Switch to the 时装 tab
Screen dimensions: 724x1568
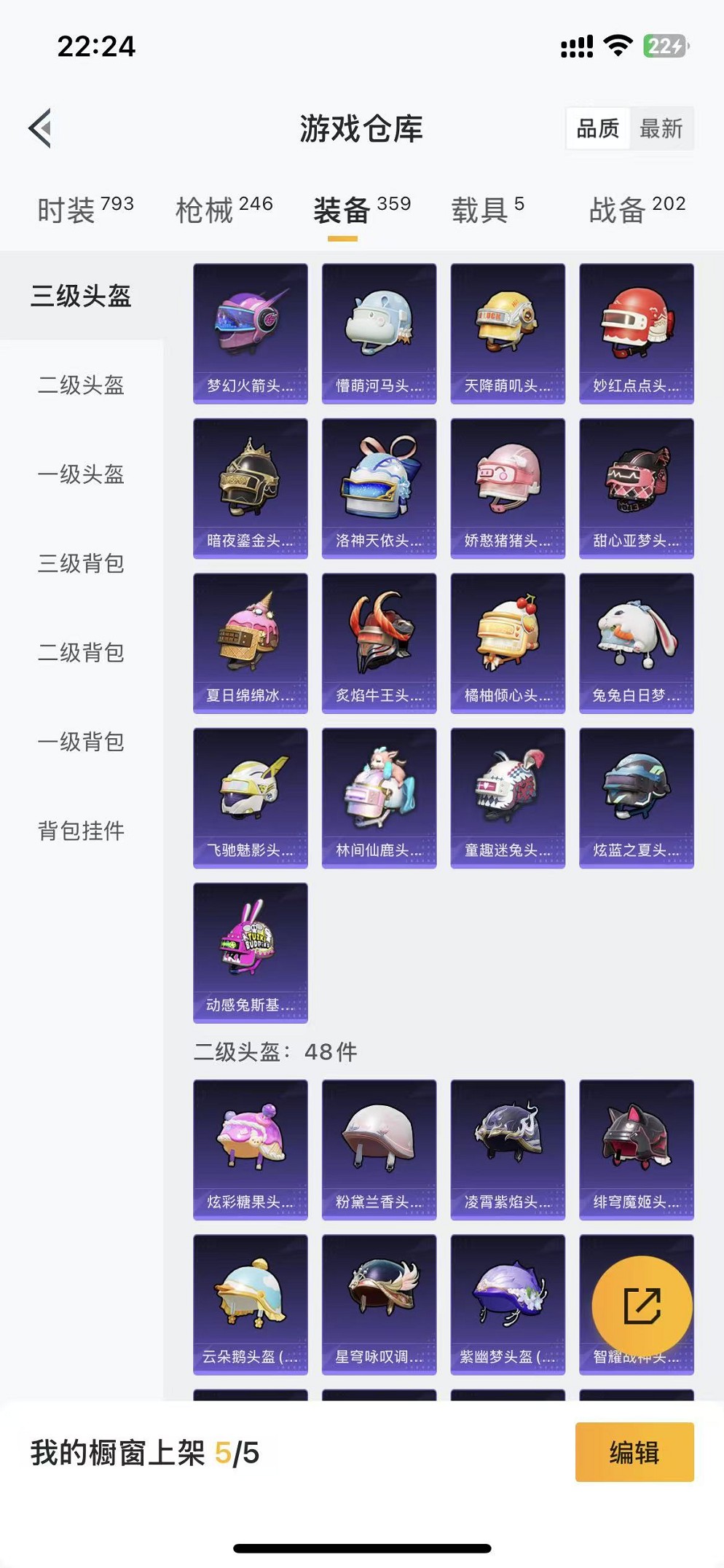85,210
